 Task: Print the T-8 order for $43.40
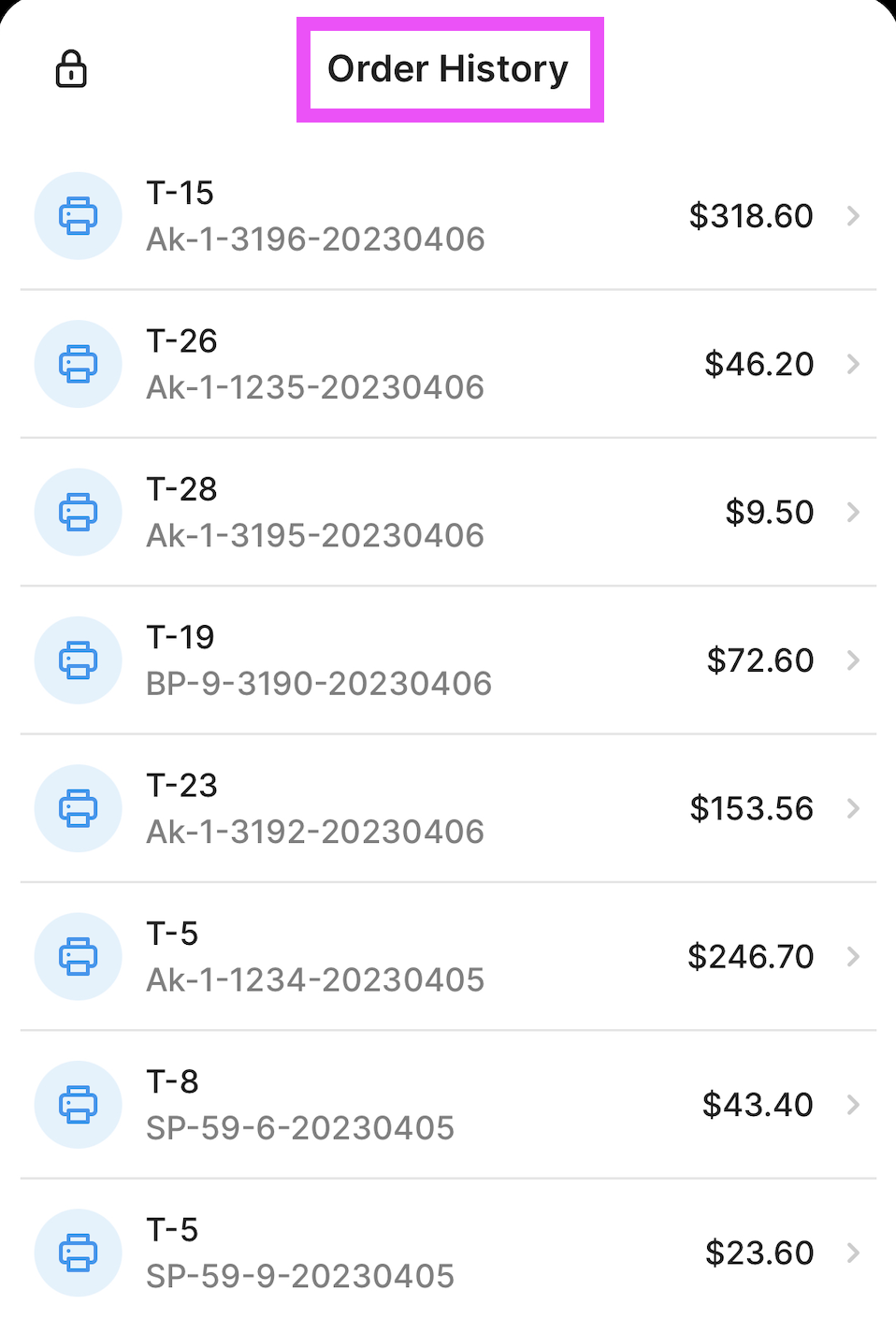[79, 1105]
